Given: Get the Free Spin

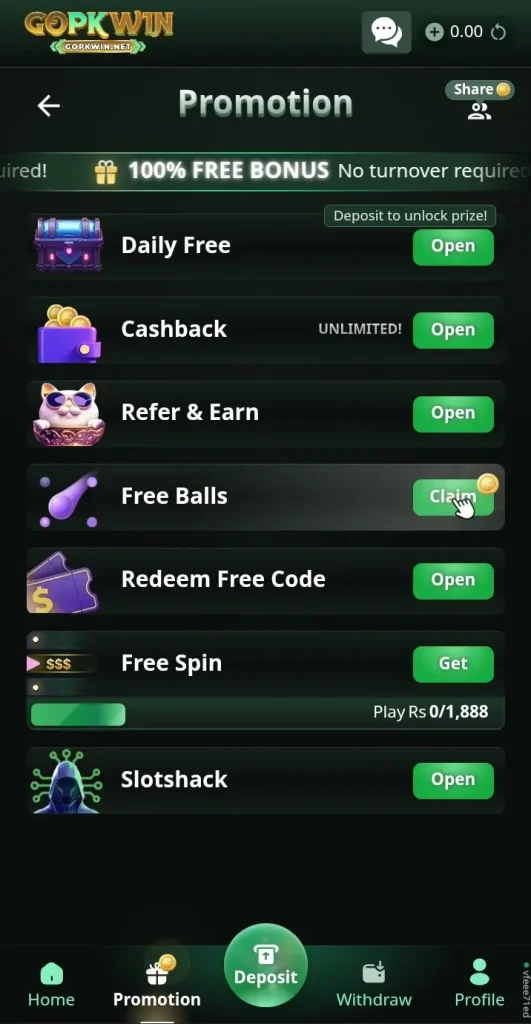Looking at the screenshot, I should tap(453, 664).
